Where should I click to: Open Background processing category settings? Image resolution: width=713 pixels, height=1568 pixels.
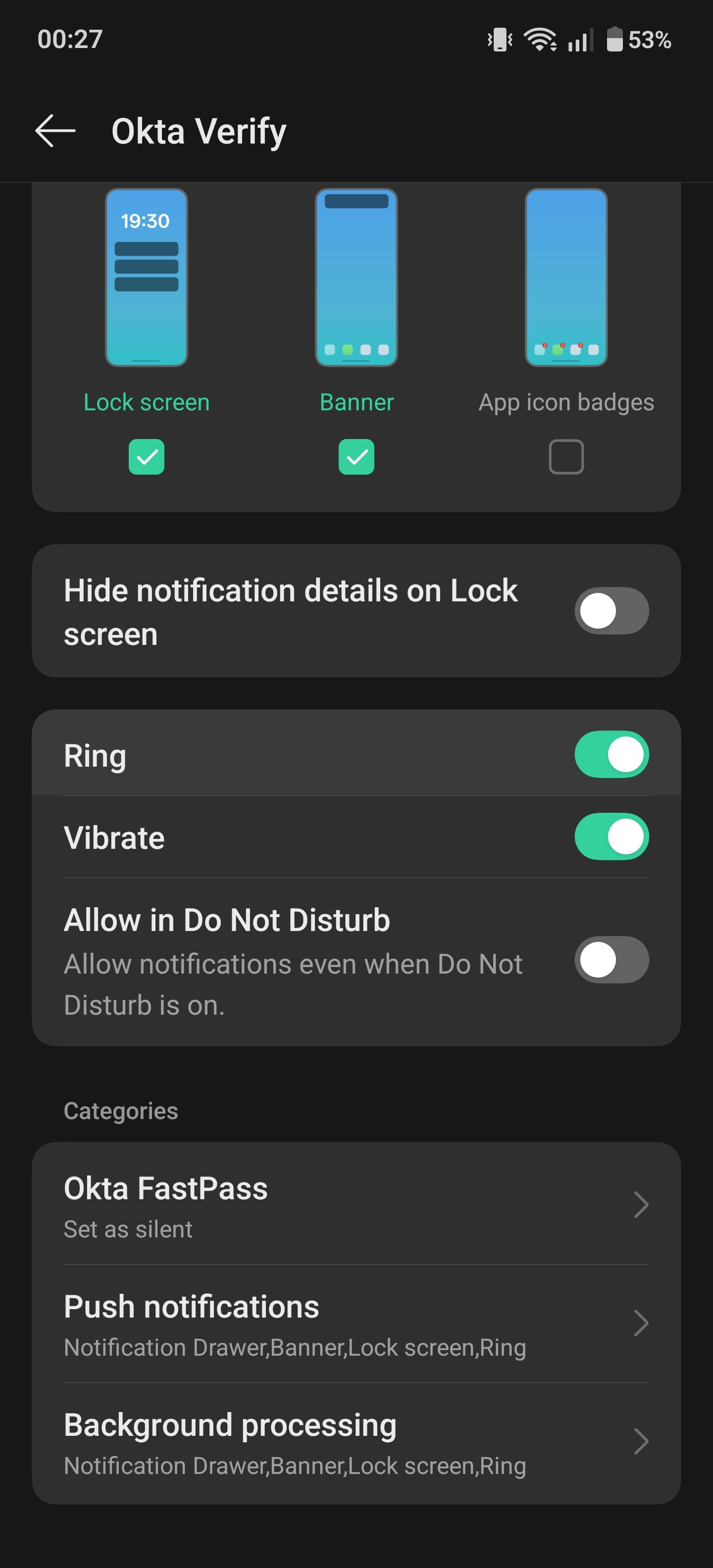point(356,1442)
